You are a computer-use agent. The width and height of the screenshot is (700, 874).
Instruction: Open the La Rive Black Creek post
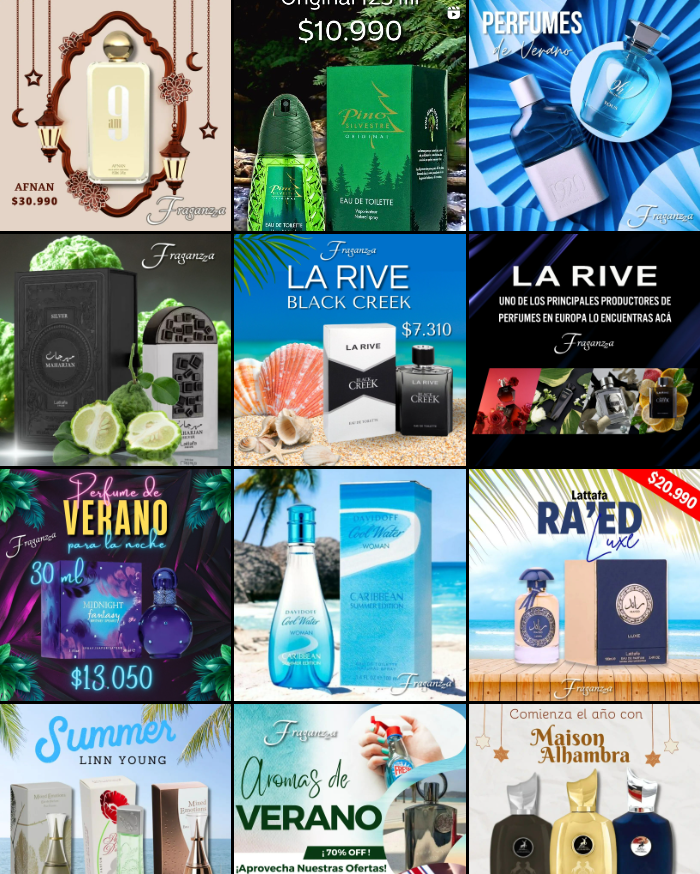349,350
